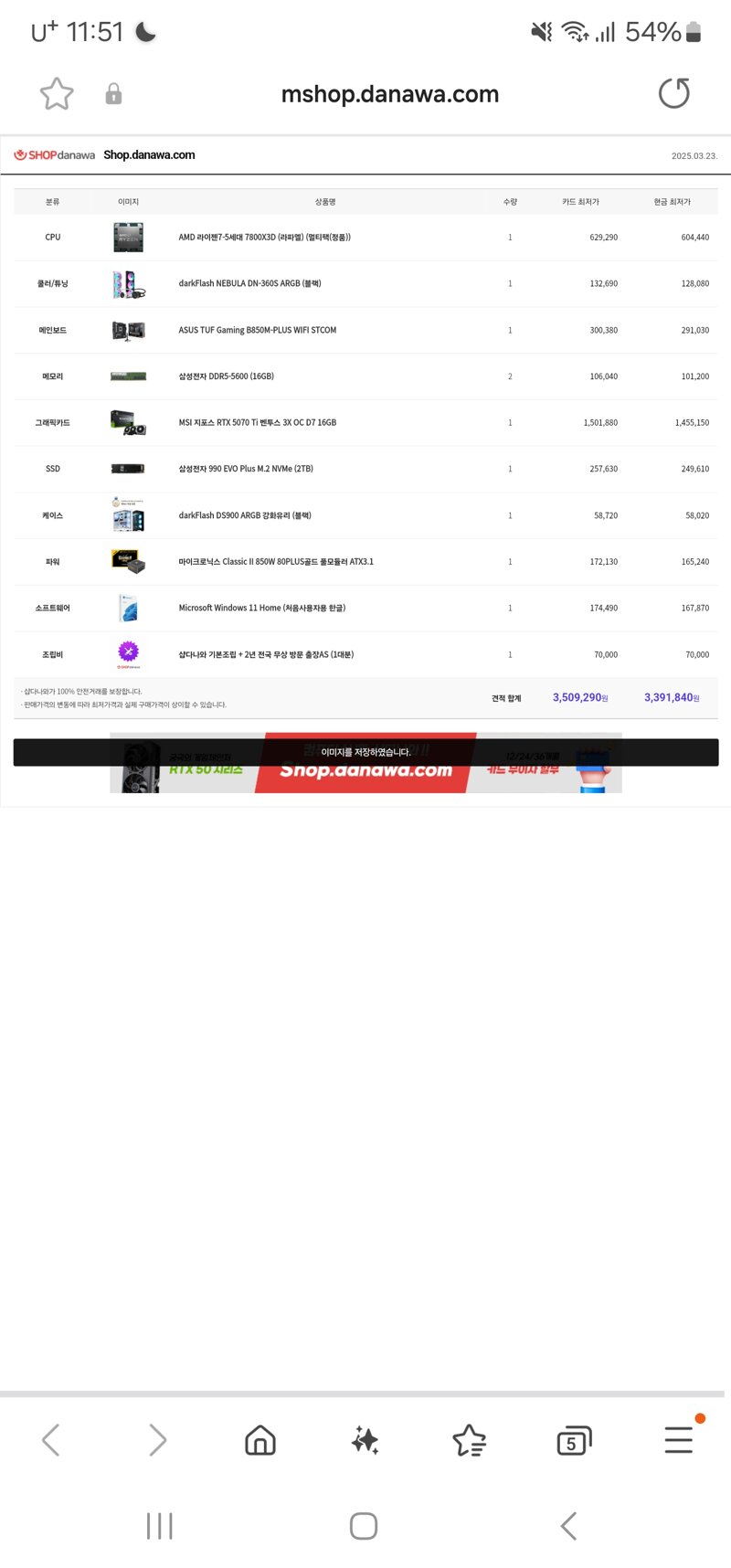Open recent apps from the navigation bar
This screenshot has width=731, height=1568.
tap(160, 1526)
